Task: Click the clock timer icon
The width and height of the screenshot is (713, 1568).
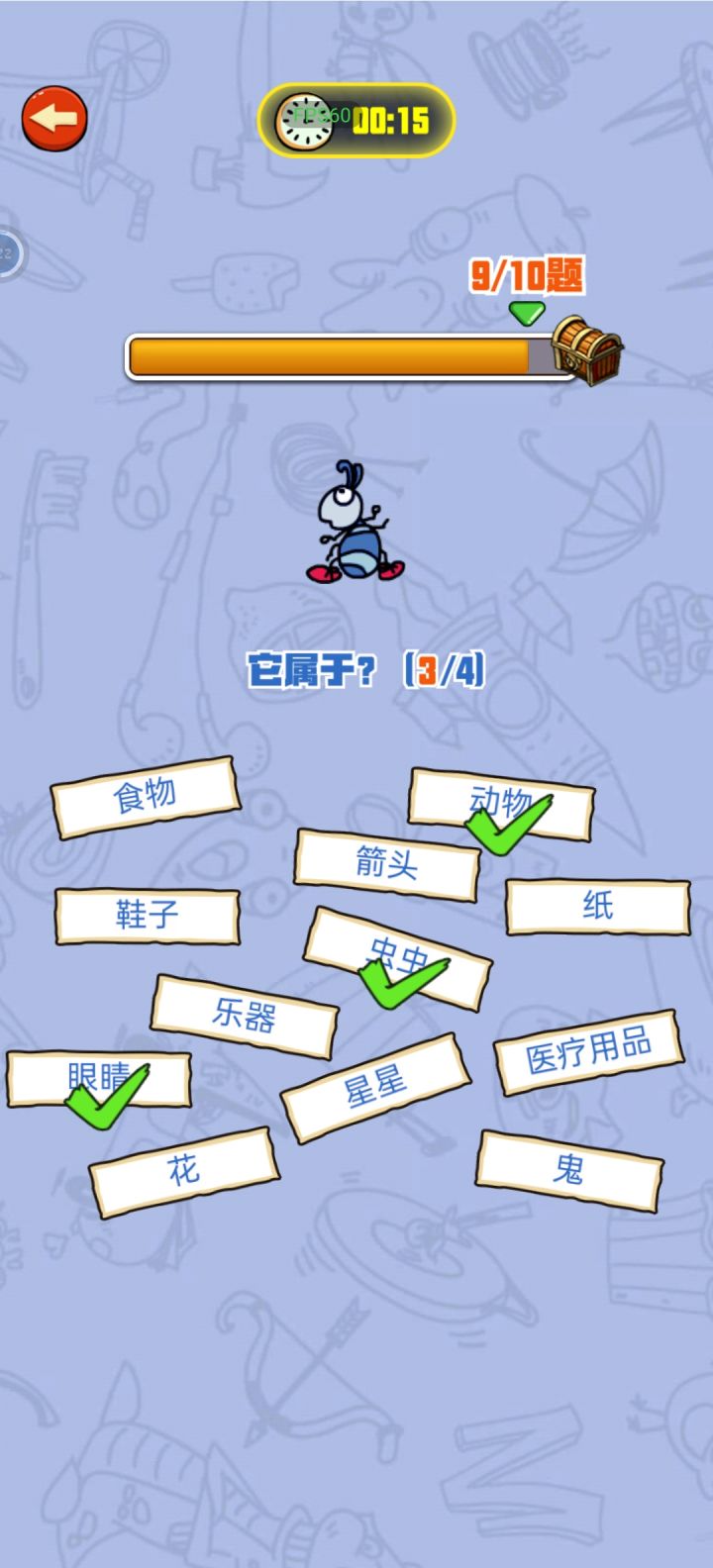Action: point(307,117)
